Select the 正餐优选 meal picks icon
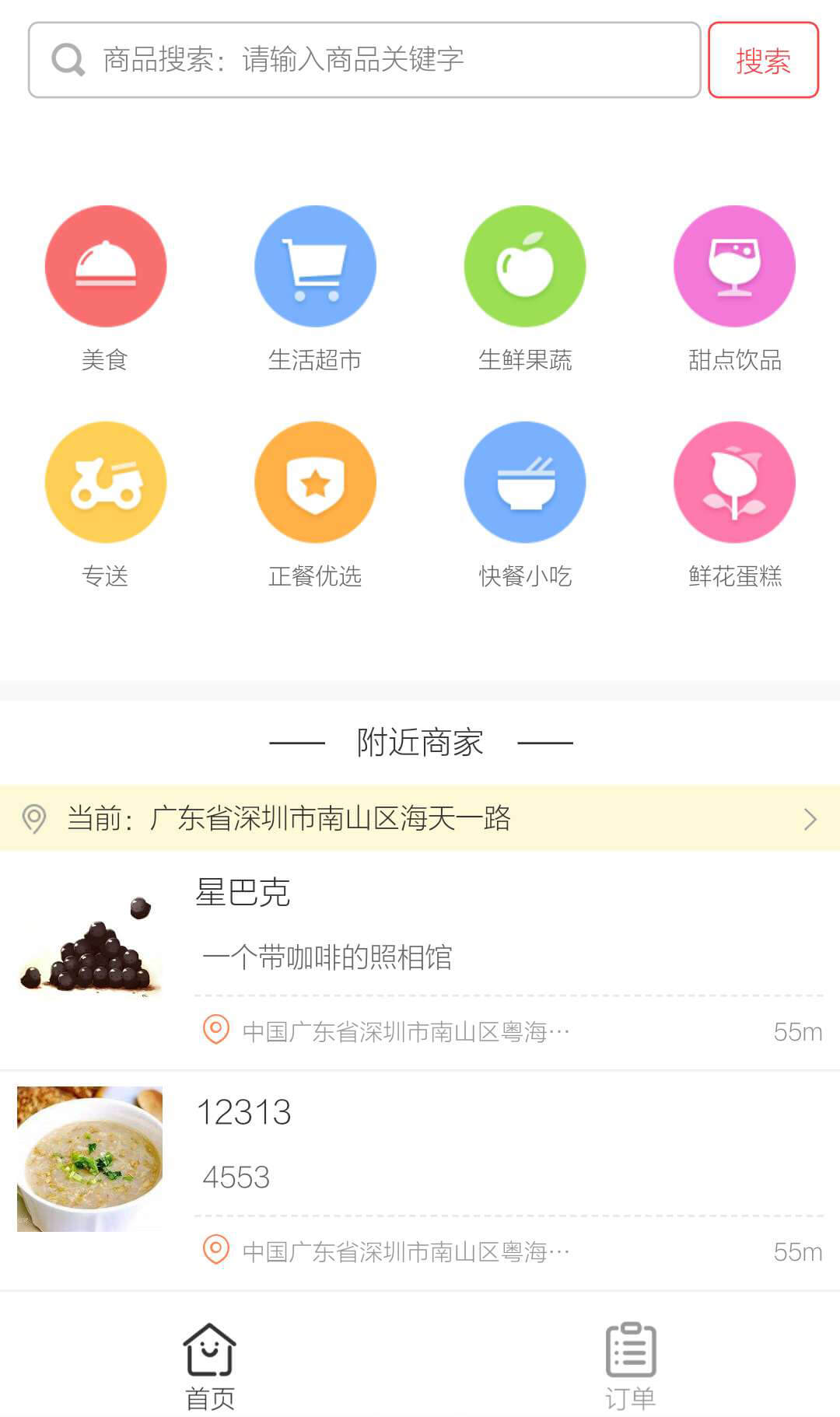The image size is (840, 1417). click(315, 482)
